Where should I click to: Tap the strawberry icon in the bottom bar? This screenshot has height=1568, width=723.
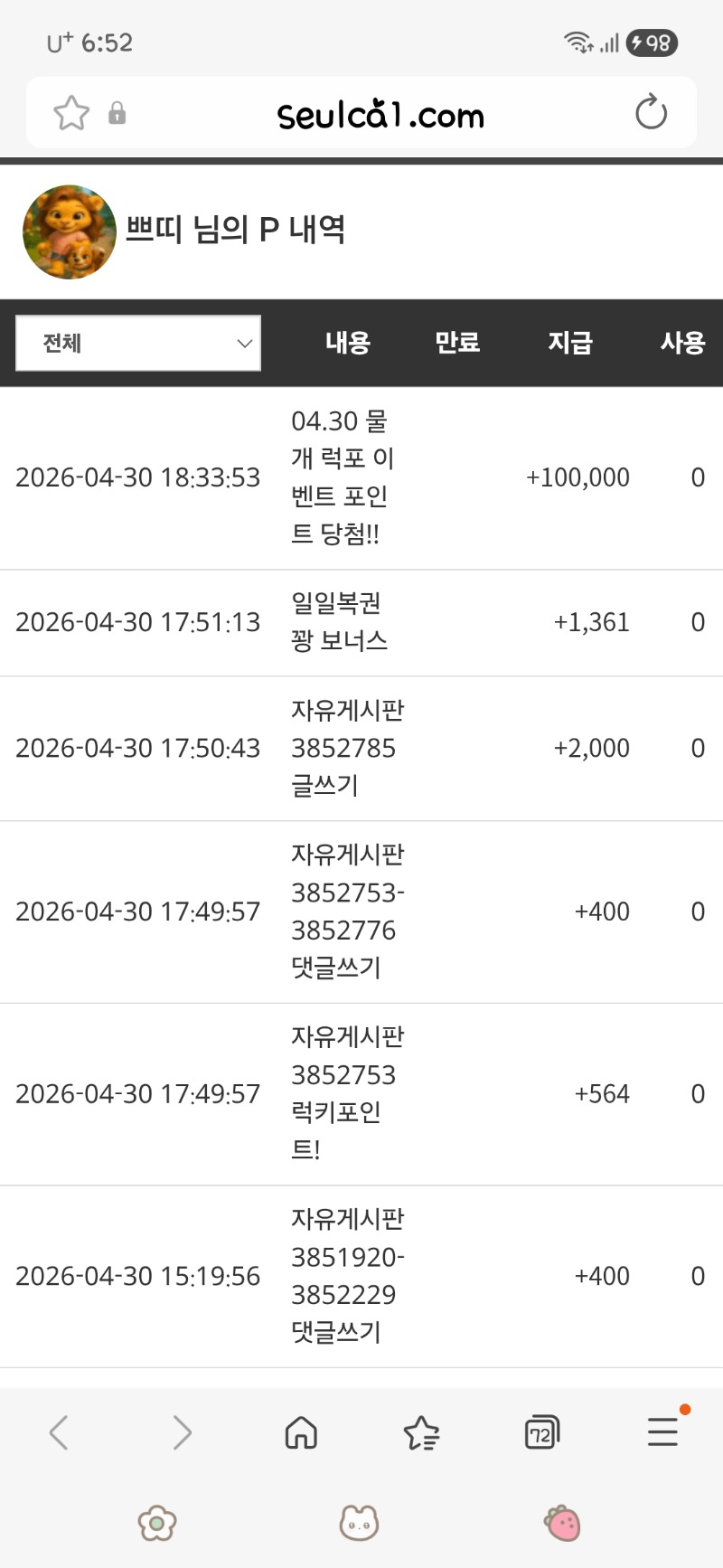click(562, 1523)
